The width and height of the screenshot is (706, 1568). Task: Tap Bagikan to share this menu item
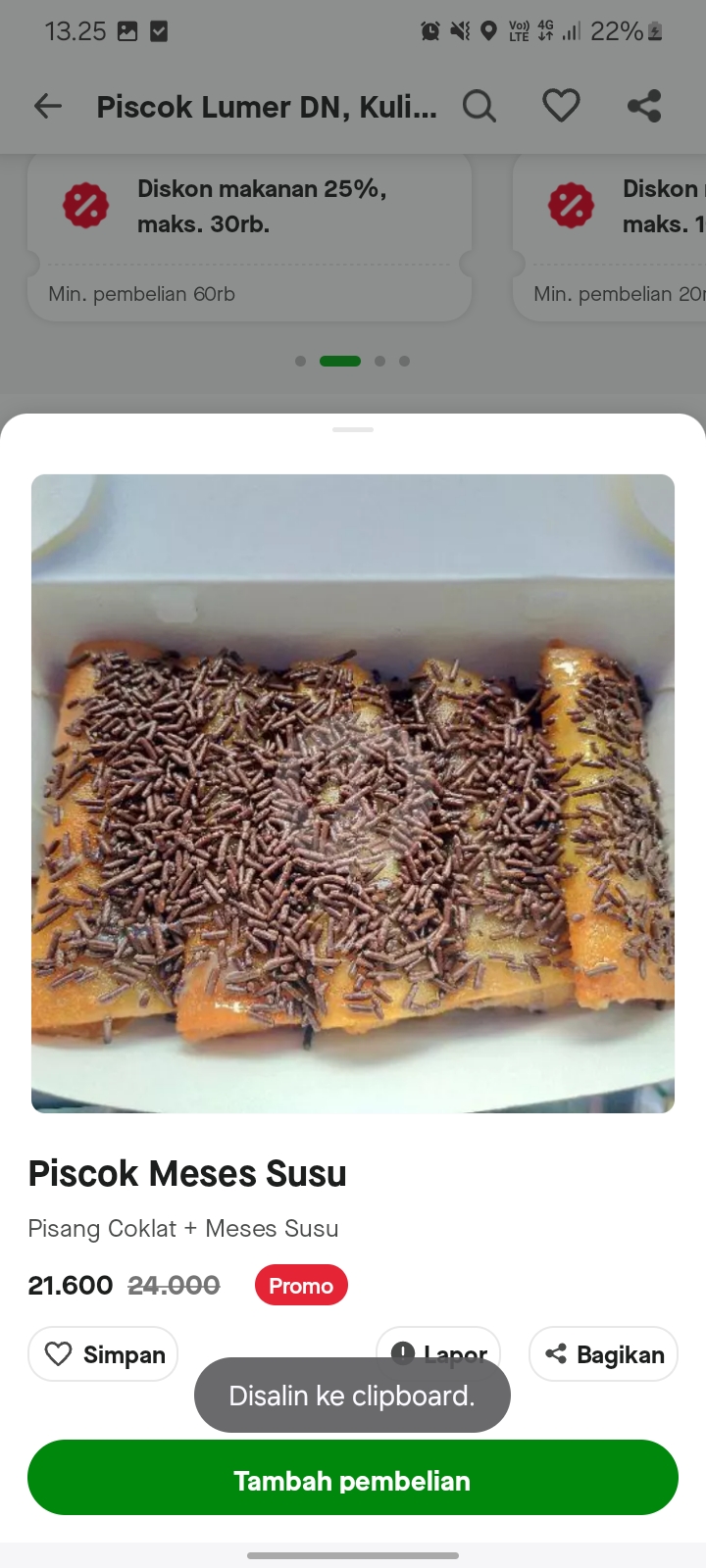(603, 1353)
